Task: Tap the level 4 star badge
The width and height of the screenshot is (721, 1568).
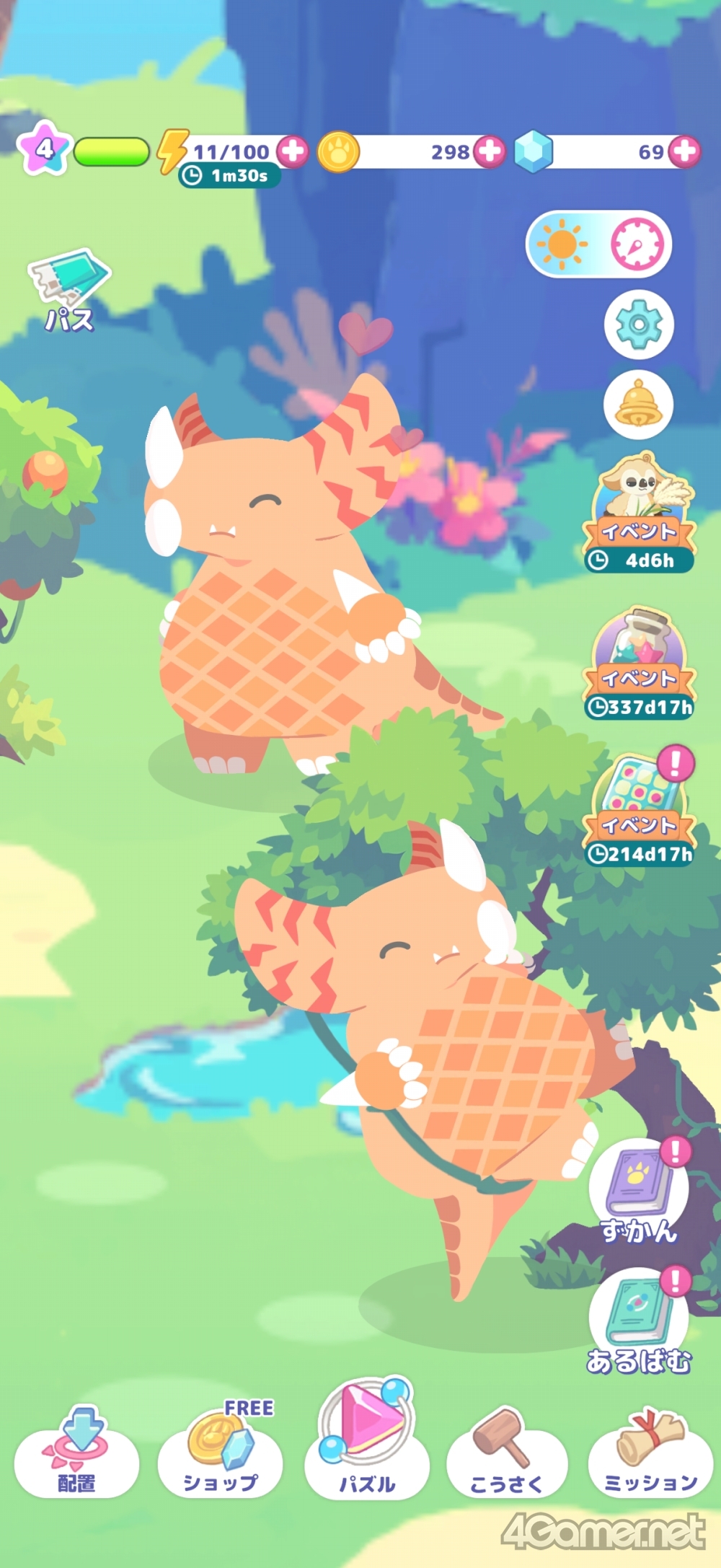Action: (x=45, y=149)
